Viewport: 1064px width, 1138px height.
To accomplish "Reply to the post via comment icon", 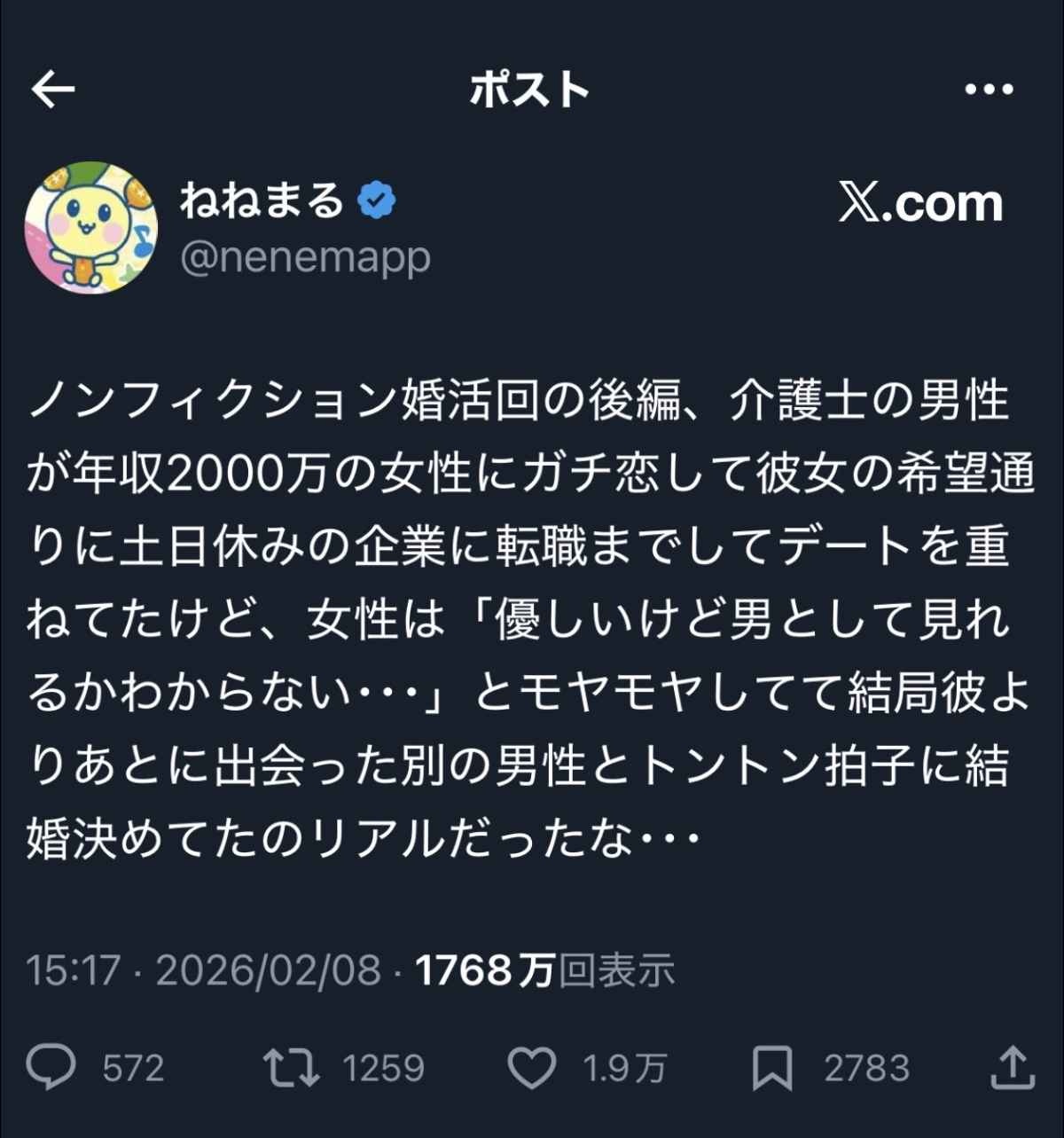I will tap(51, 1067).
